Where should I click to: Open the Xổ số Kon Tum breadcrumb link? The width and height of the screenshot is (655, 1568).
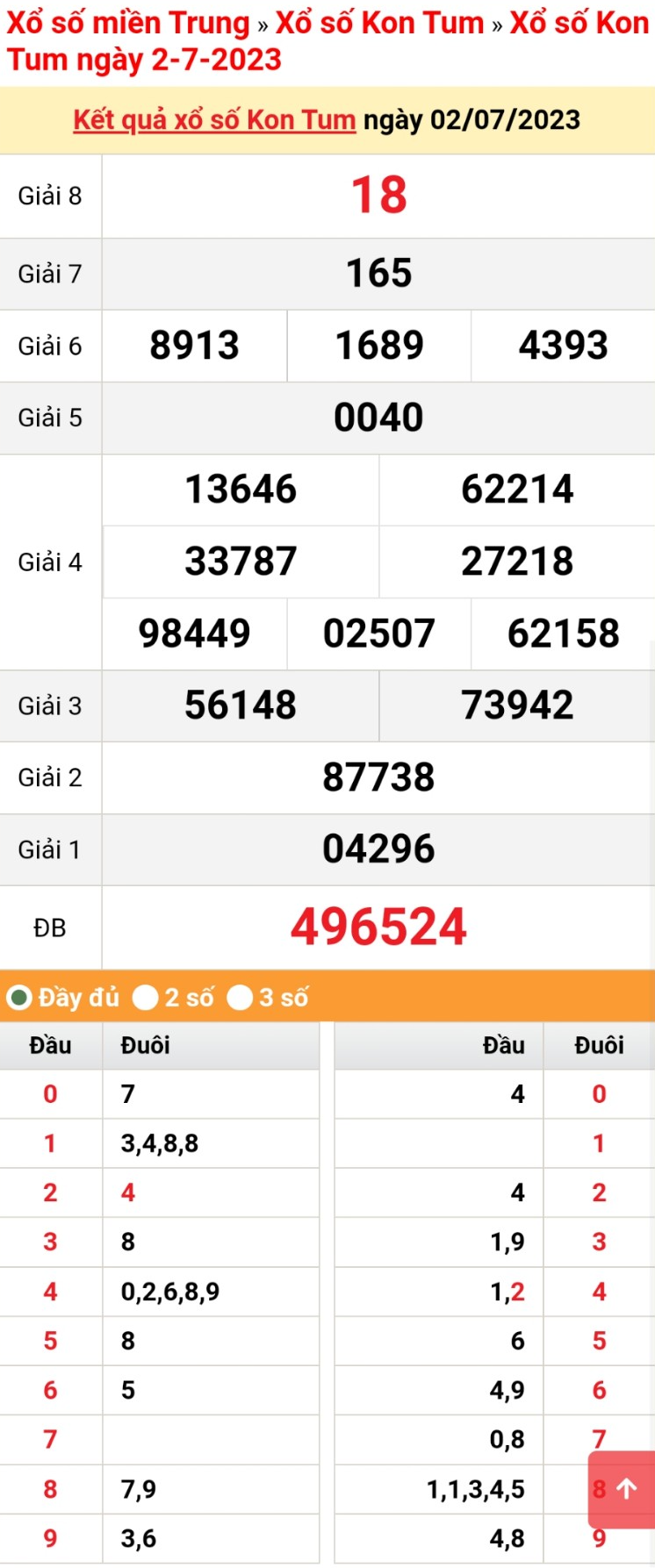pos(379,23)
